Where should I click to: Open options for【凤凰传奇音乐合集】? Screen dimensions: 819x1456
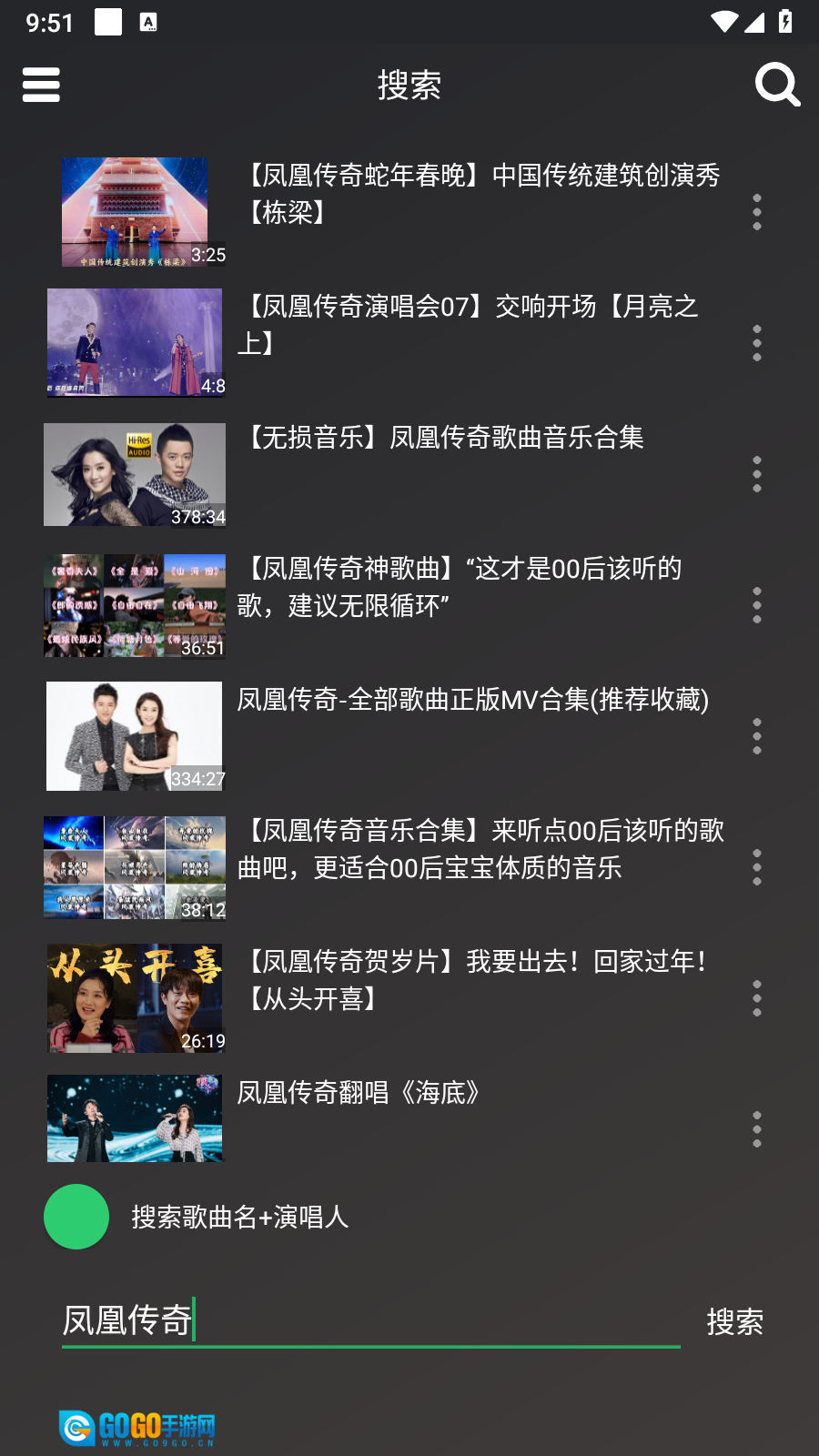(756, 867)
